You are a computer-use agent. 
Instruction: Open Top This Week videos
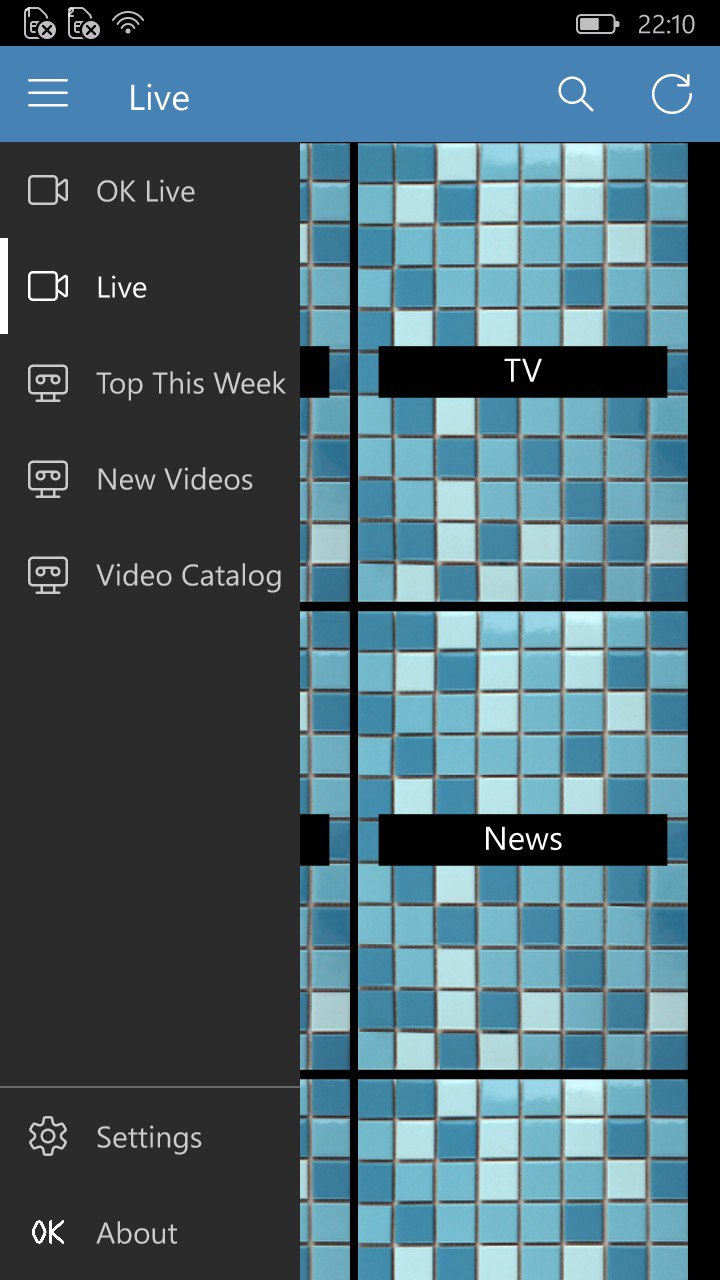(190, 383)
